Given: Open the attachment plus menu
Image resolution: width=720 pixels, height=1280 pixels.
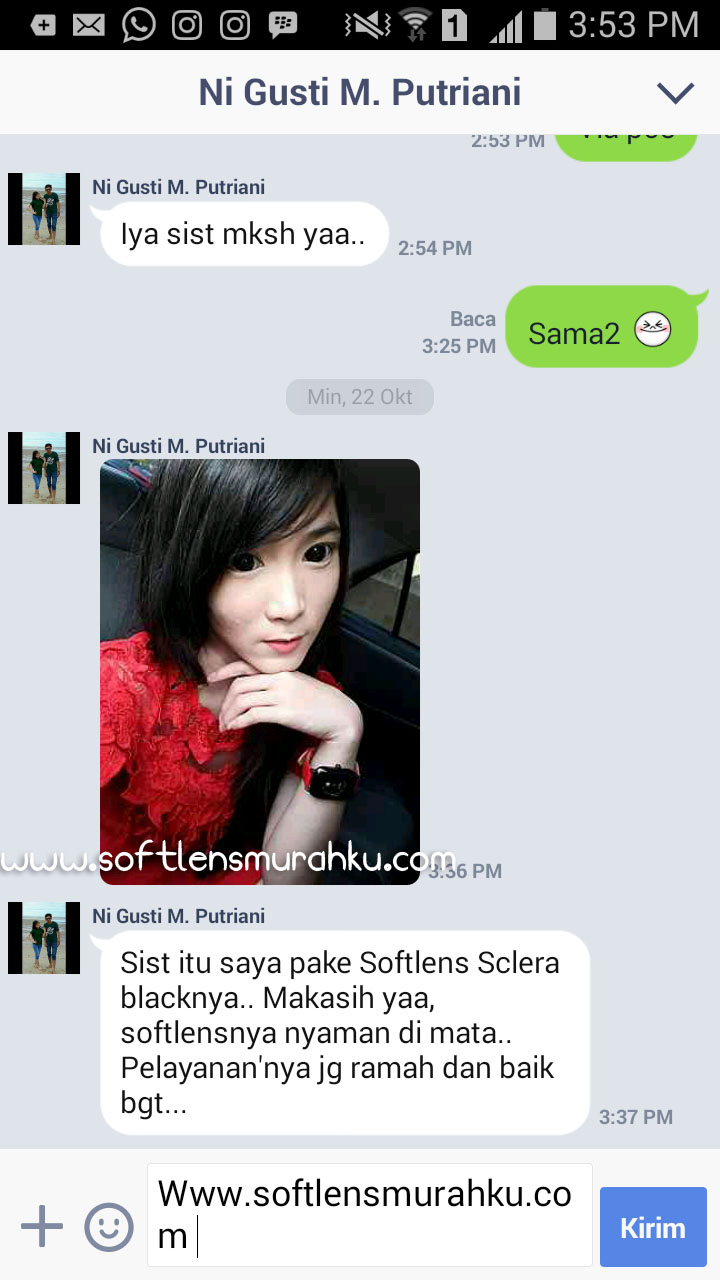Looking at the screenshot, I should (42, 1226).
